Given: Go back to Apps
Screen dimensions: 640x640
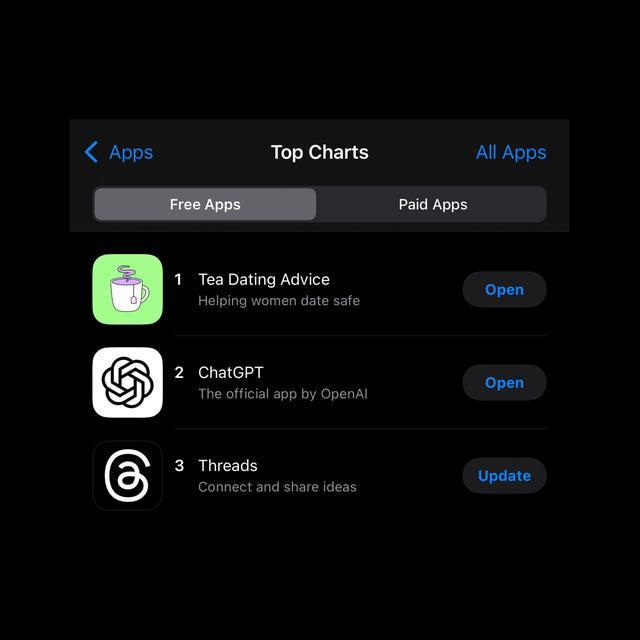Looking at the screenshot, I should (x=119, y=152).
